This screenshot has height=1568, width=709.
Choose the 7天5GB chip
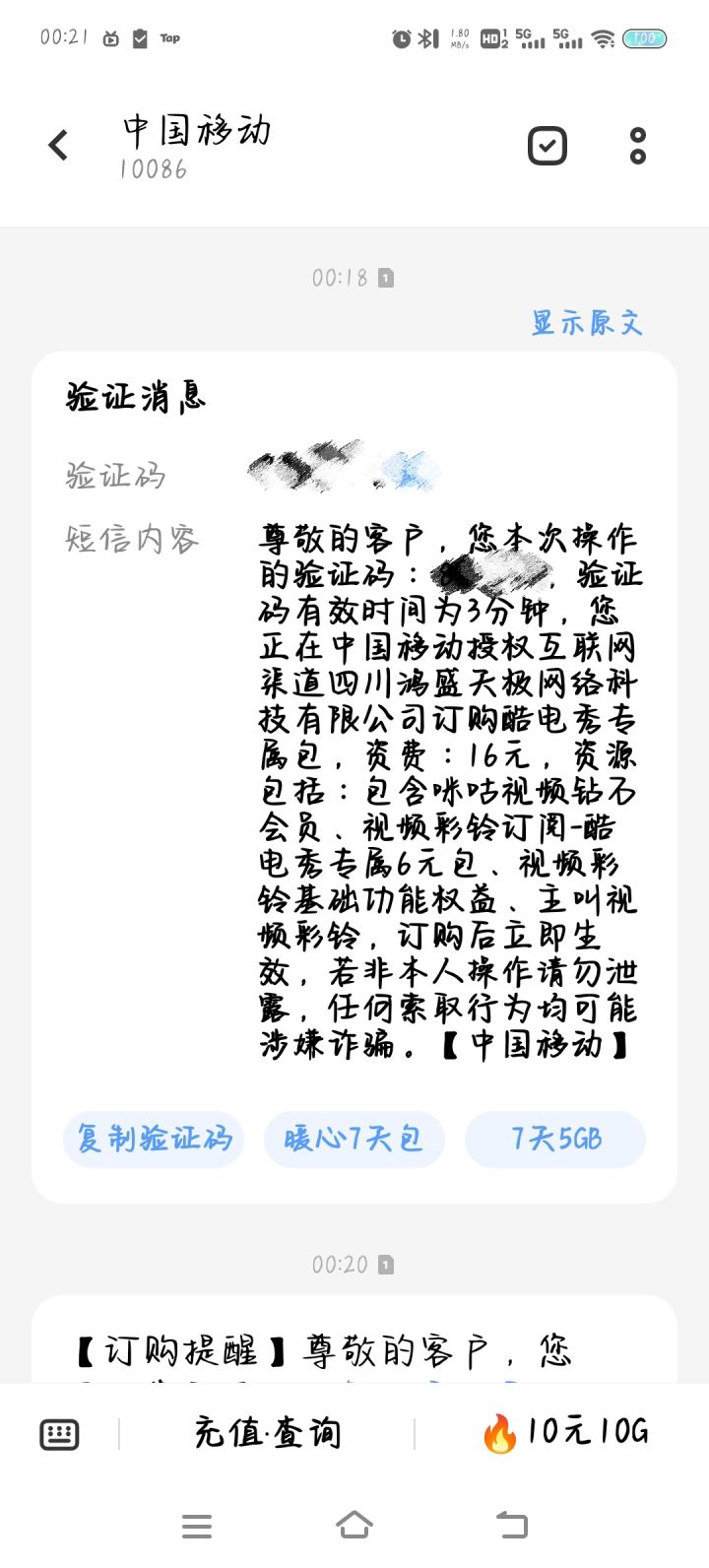[x=555, y=1140]
